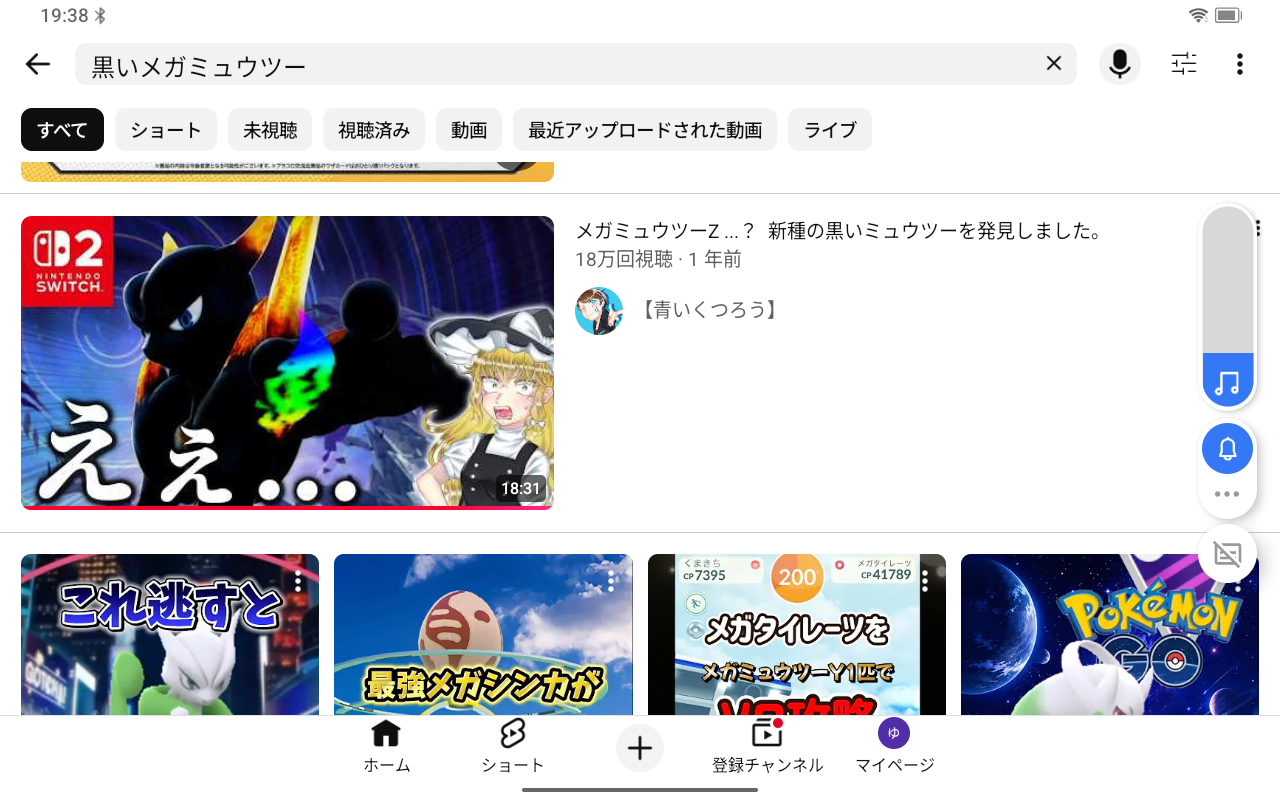Open the 登録チャンネル tab
The height and width of the screenshot is (800, 1280).
[x=767, y=747]
